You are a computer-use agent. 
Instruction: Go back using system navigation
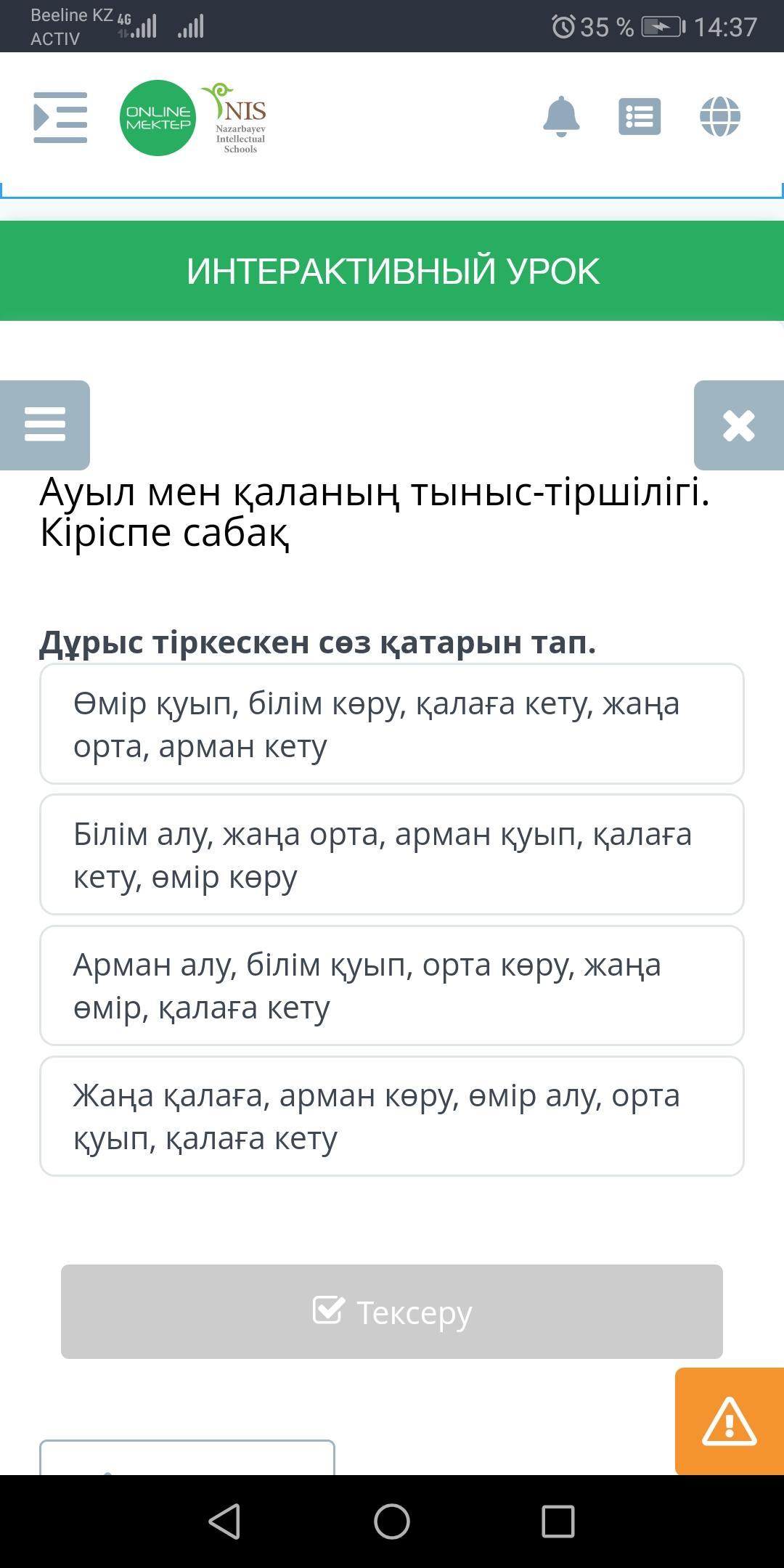pos(224,1522)
